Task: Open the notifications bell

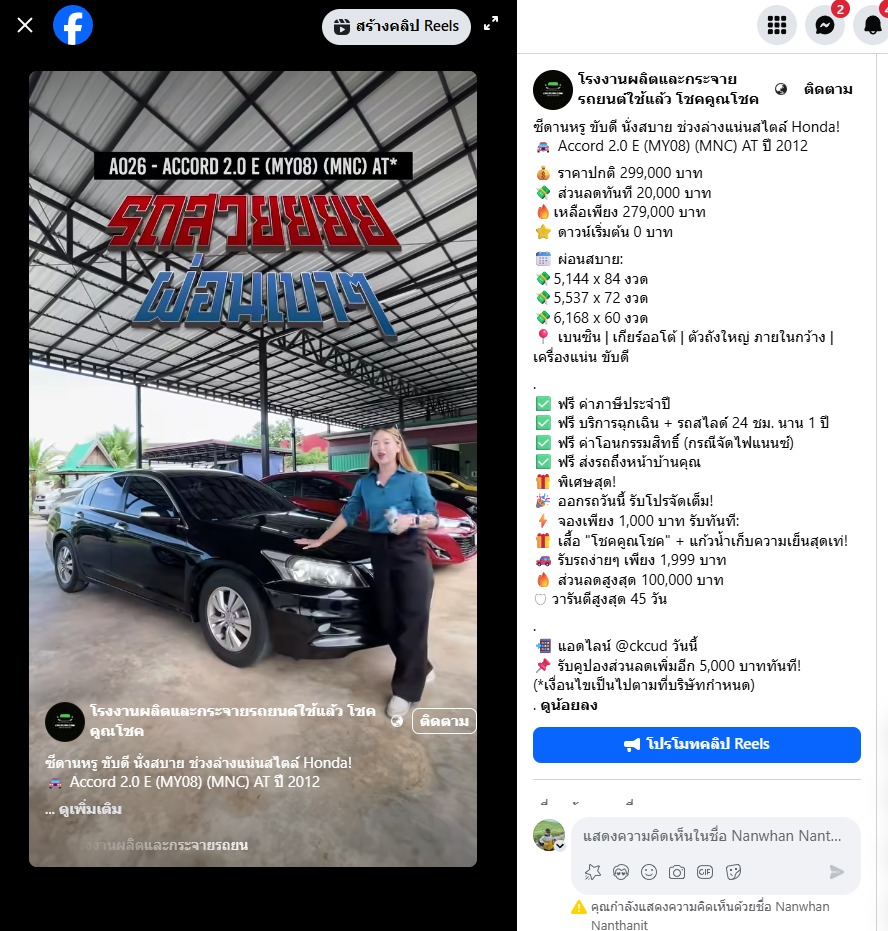Action: (873, 26)
